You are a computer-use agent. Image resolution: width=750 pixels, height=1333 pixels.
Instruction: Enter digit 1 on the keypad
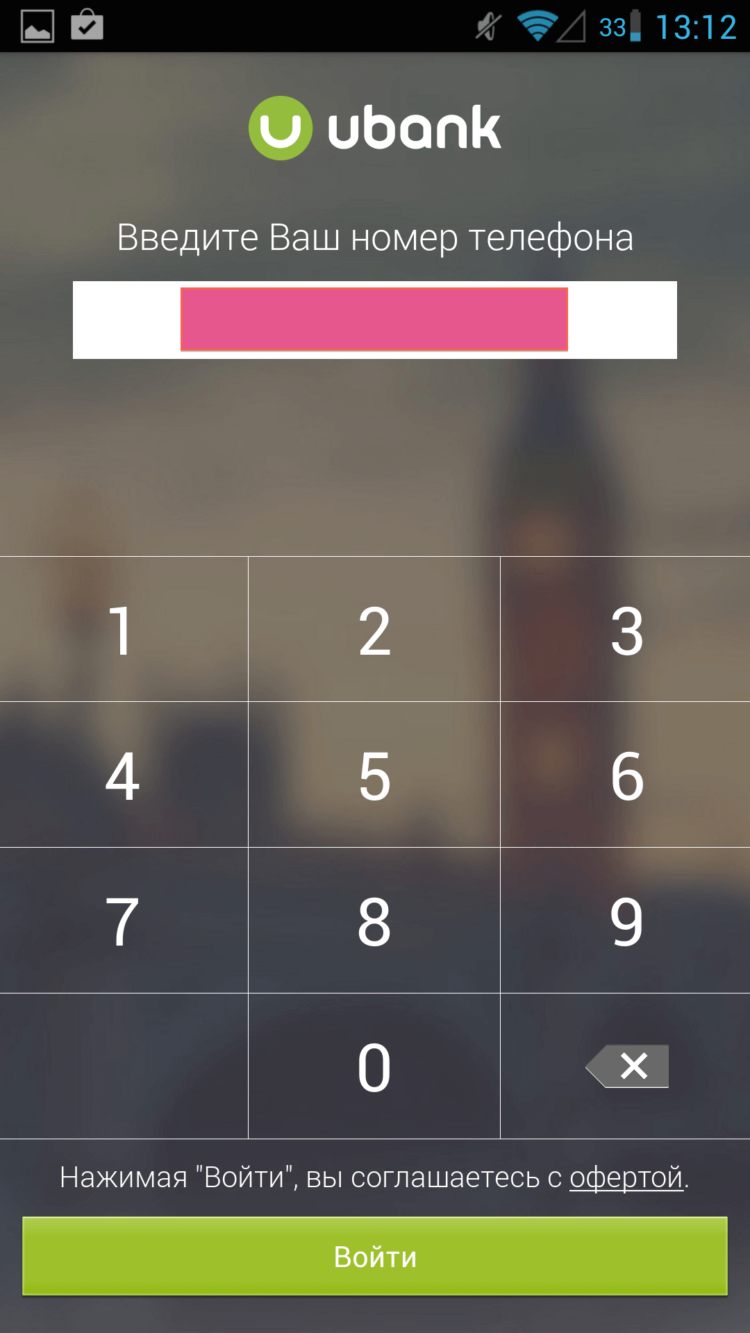tap(123, 630)
